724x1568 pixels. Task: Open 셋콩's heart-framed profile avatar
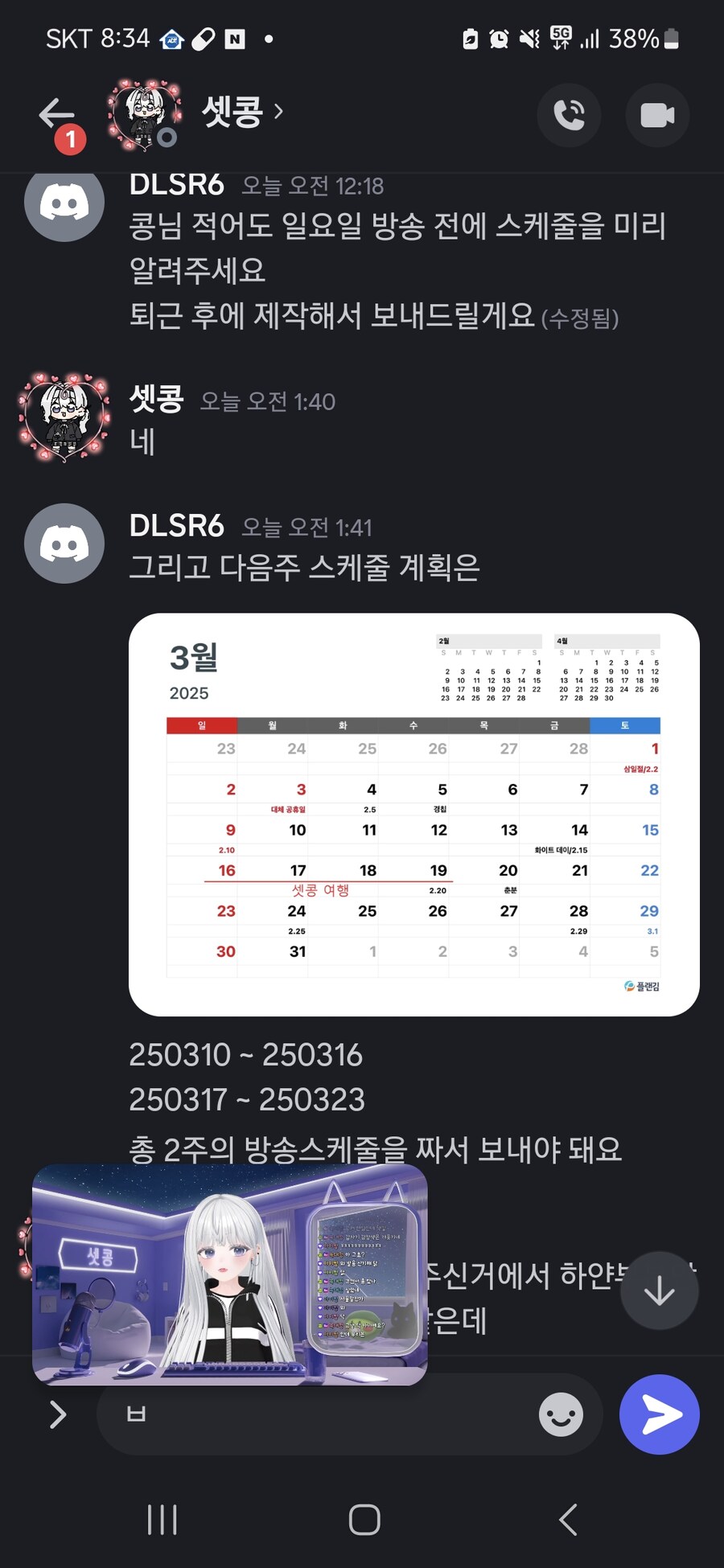coord(145,113)
